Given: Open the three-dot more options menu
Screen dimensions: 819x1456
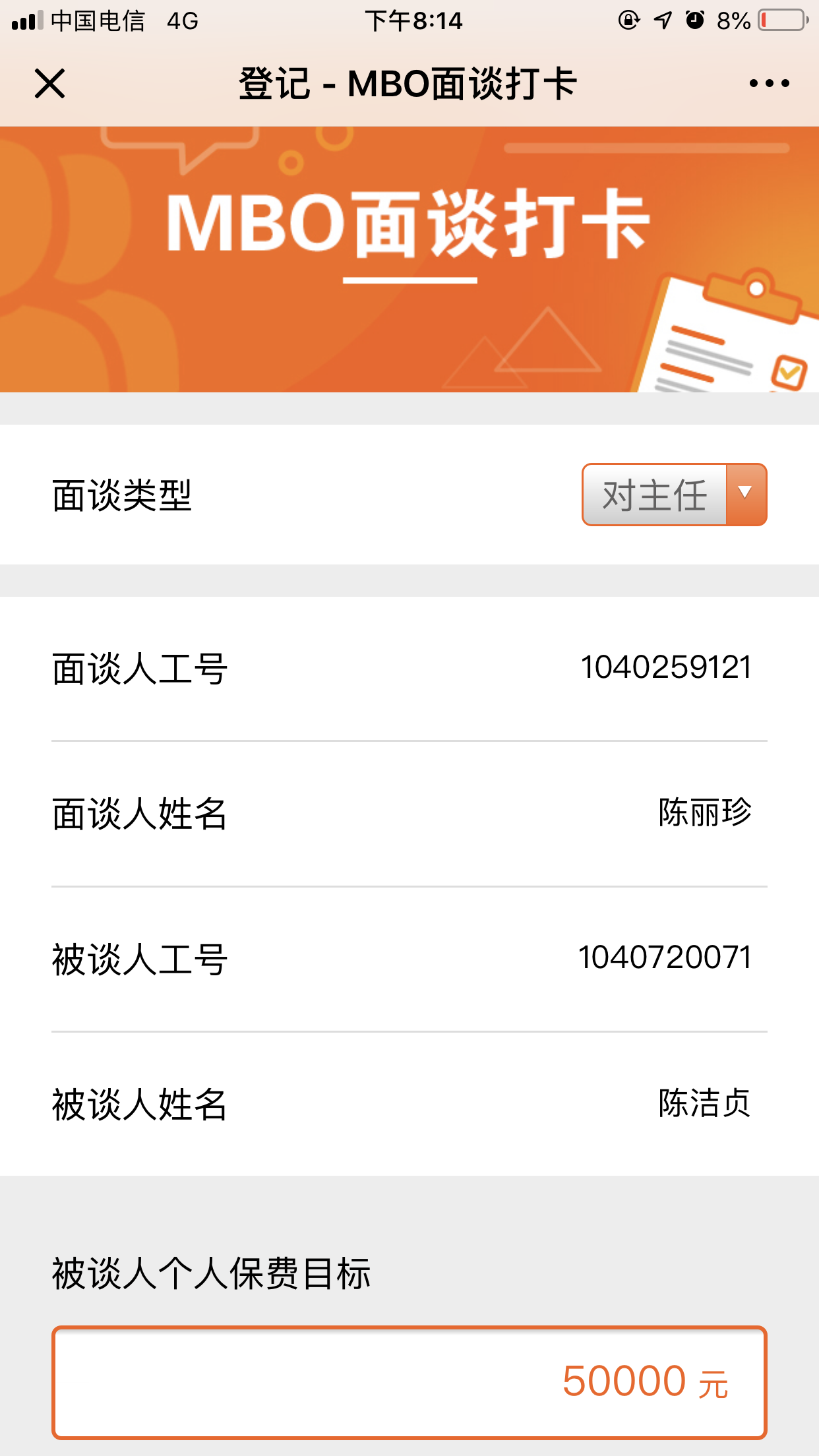Looking at the screenshot, I should (769, 84).
